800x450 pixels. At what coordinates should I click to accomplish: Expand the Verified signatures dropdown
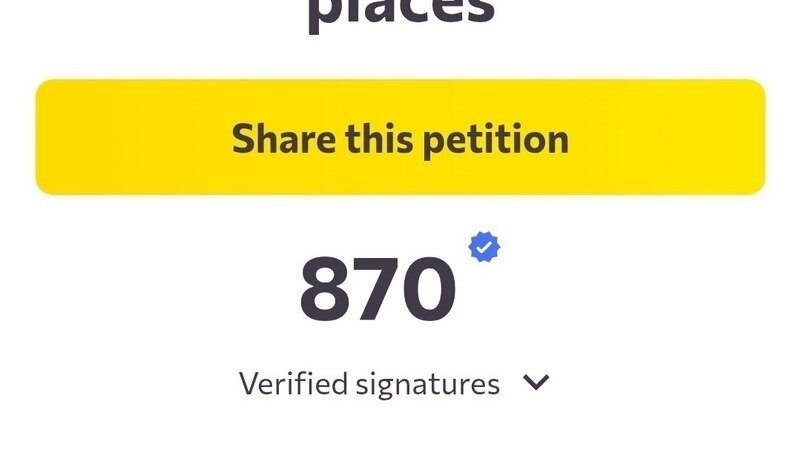537,383
